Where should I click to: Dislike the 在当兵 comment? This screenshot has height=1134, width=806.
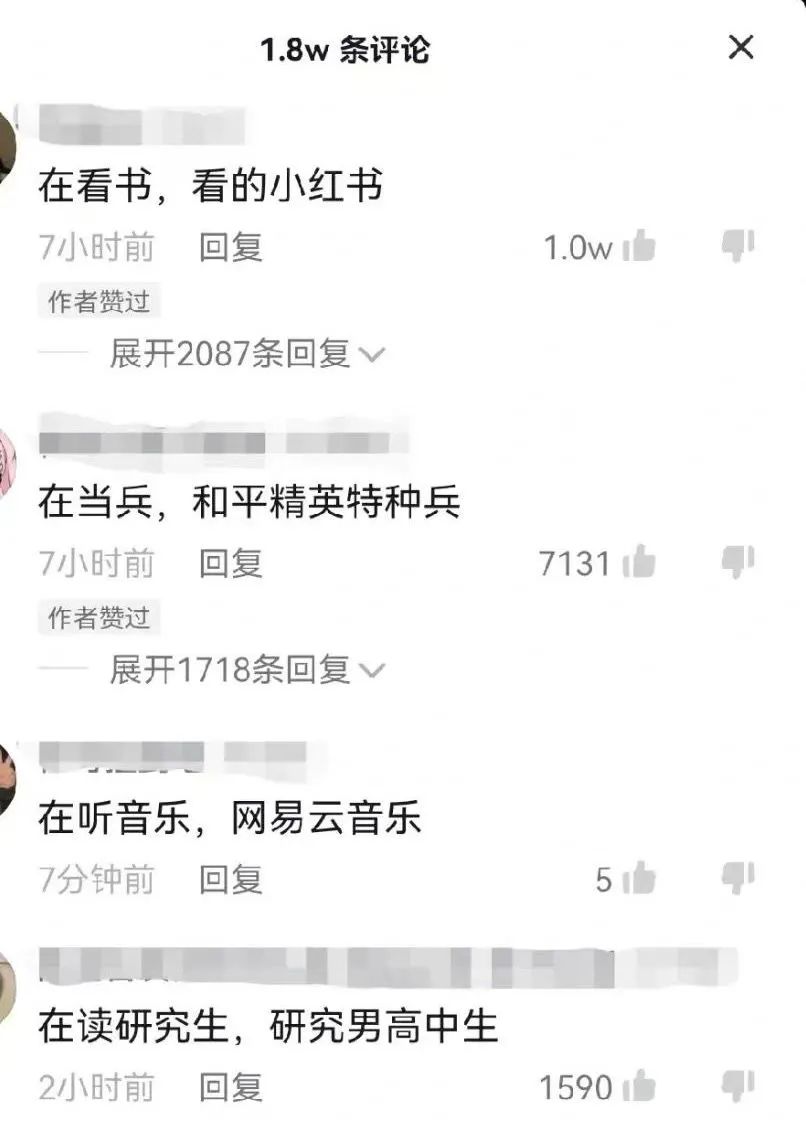point(738,563)
